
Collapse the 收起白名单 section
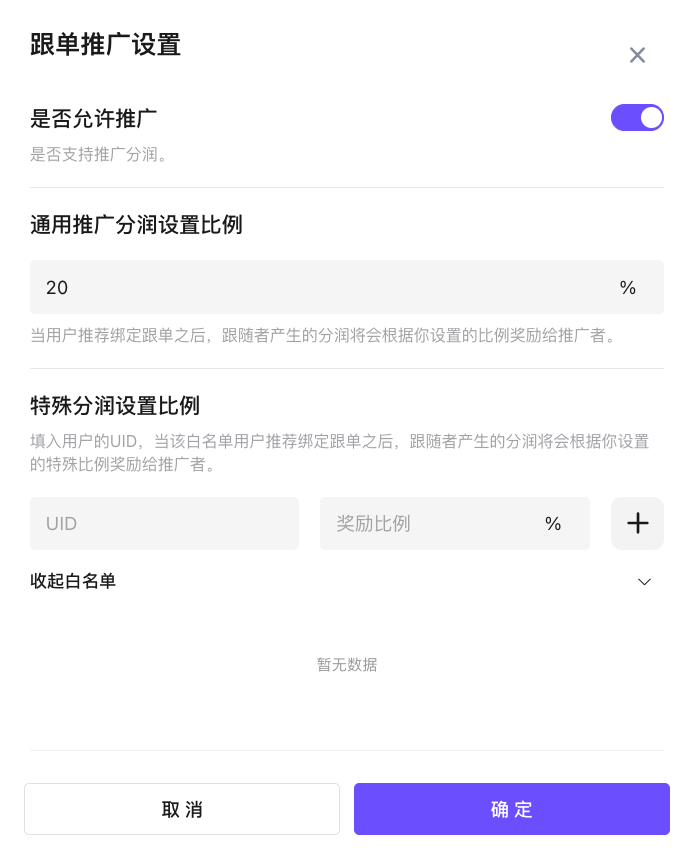tap(347, 581)
